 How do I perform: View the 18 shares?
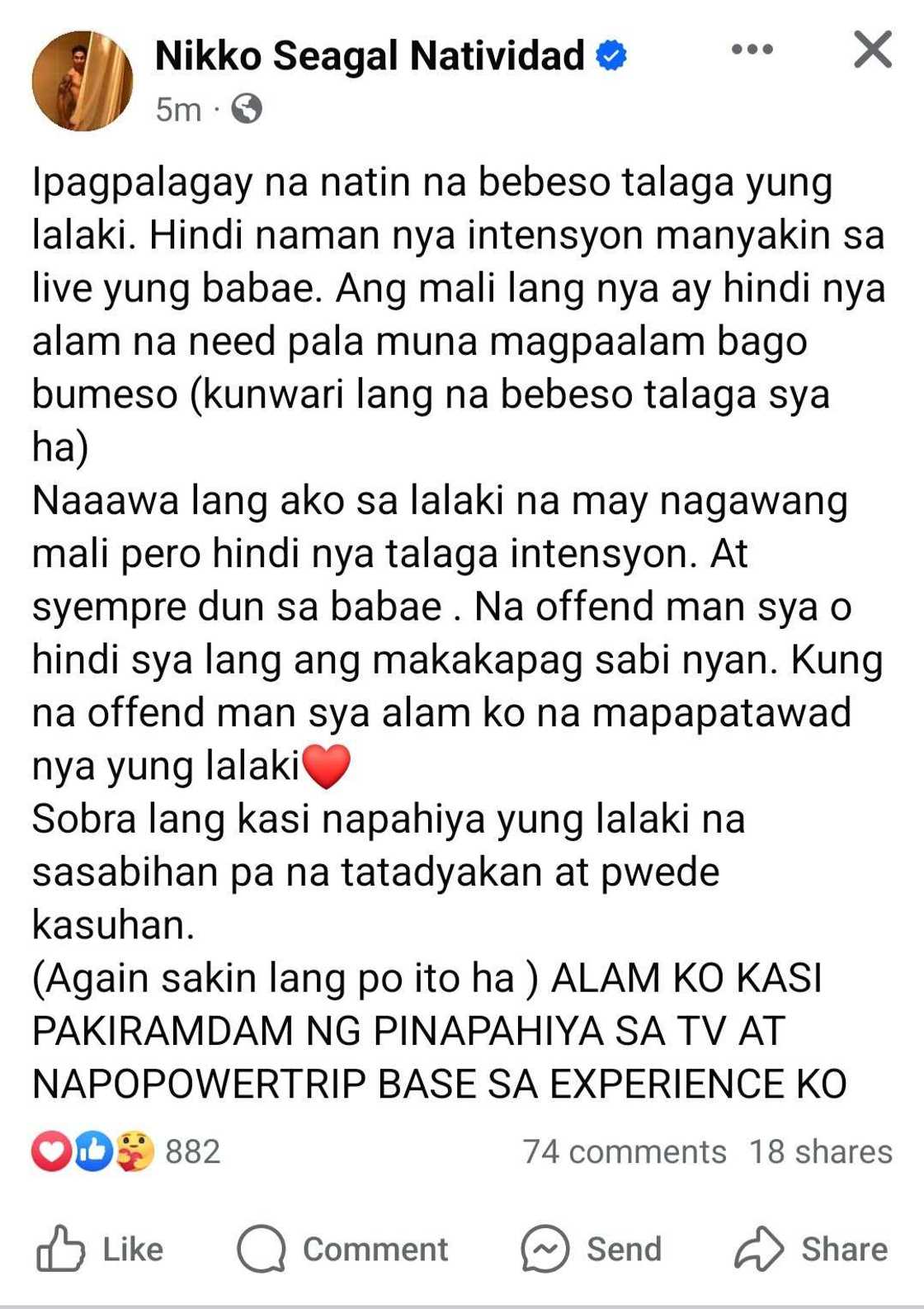tap(820, 1151)
